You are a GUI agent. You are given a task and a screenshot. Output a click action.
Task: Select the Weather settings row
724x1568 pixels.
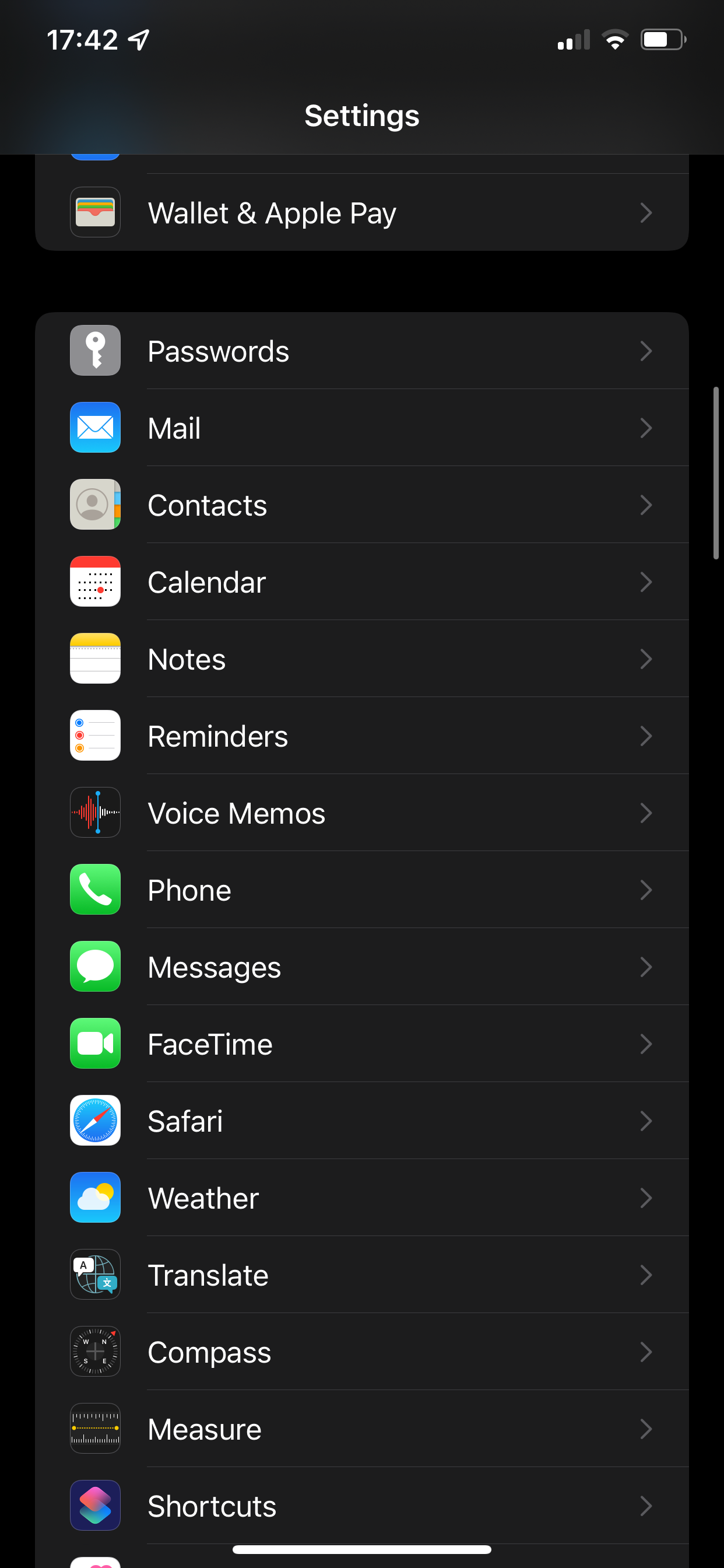tap(362, 1198)
